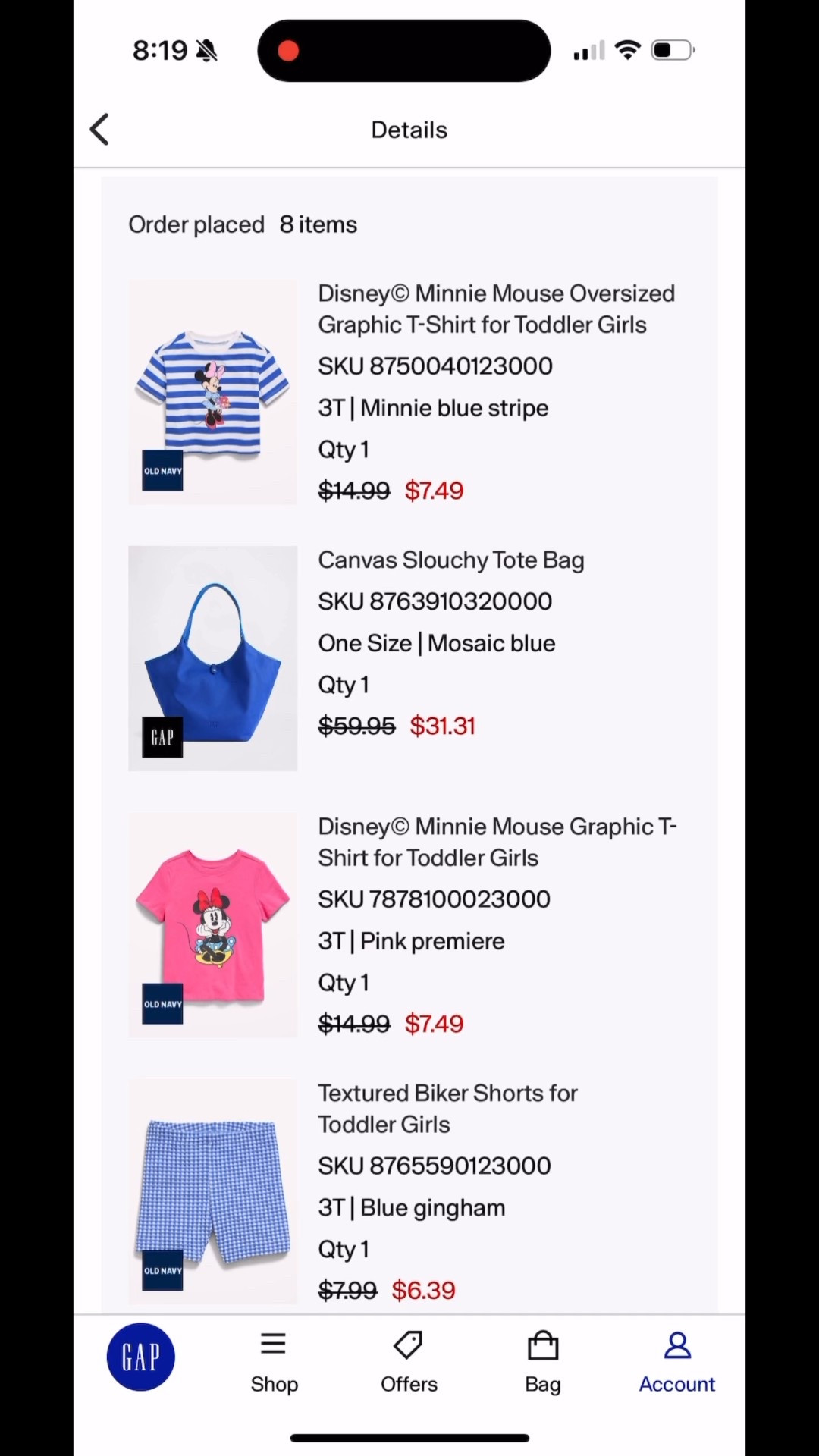
Task: Open the shopping Bag icon
Action: 542,1344
